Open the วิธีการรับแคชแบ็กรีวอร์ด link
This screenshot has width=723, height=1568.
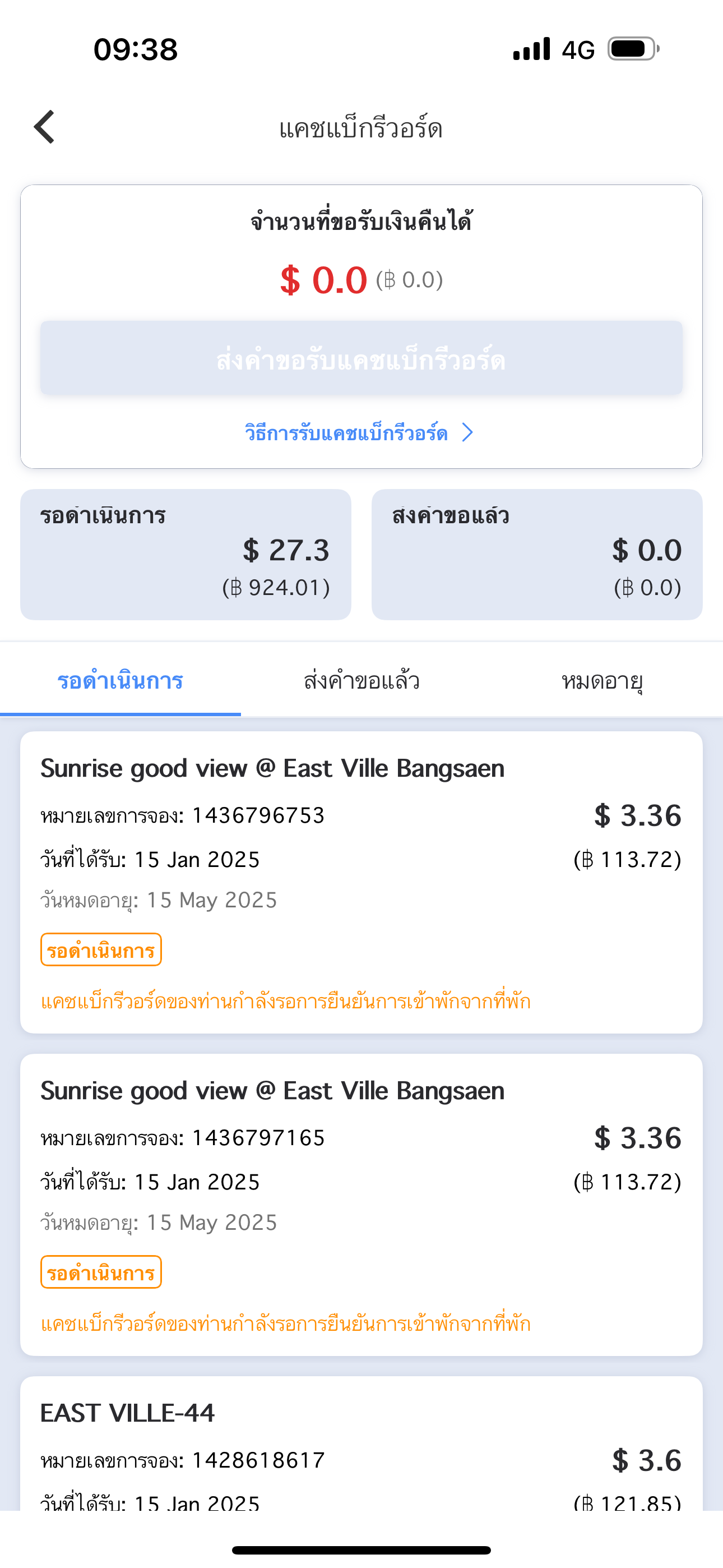(359, 433)
